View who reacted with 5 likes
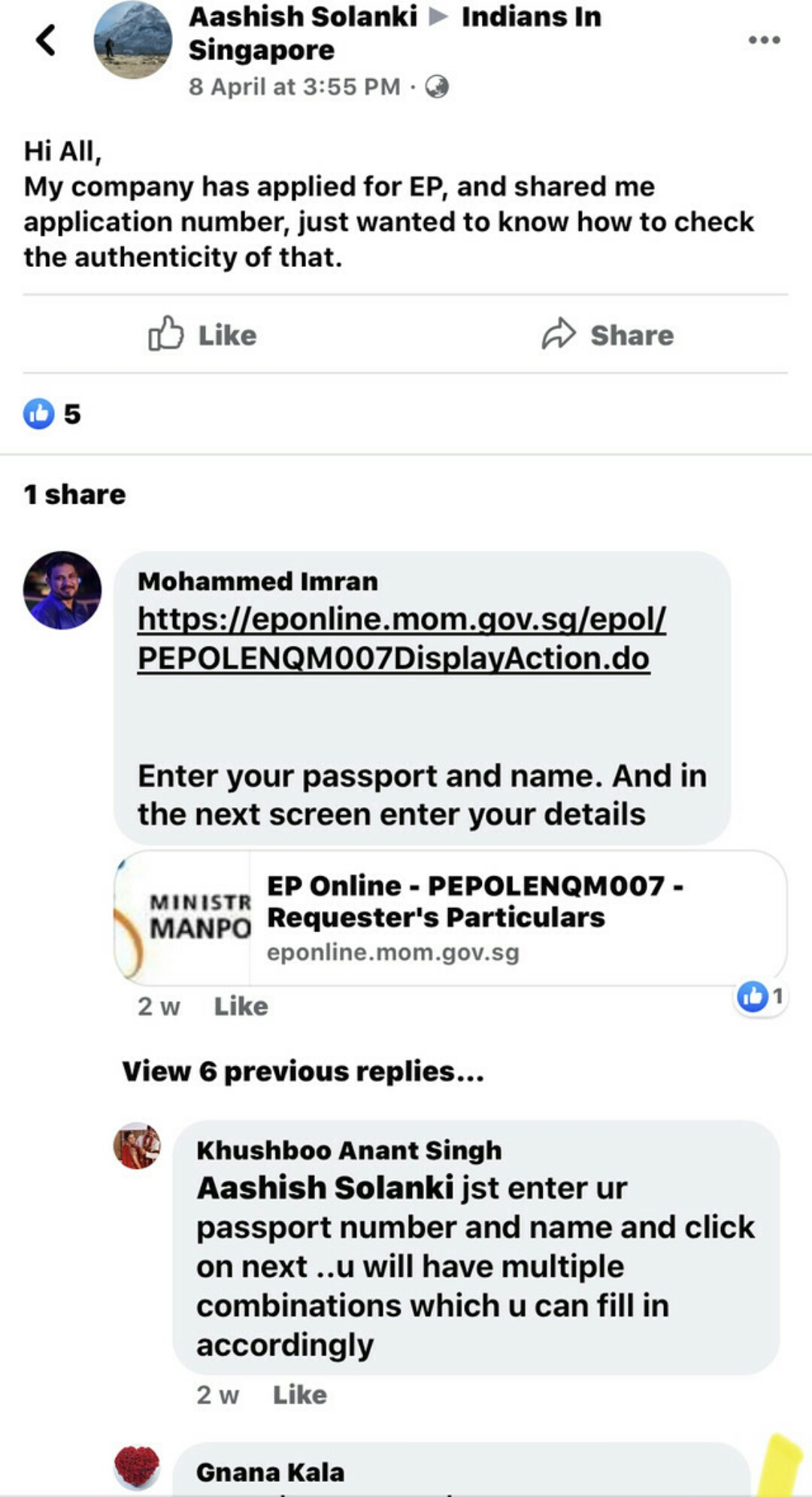Screen dimensions: 812x1497 pos(52,414)
